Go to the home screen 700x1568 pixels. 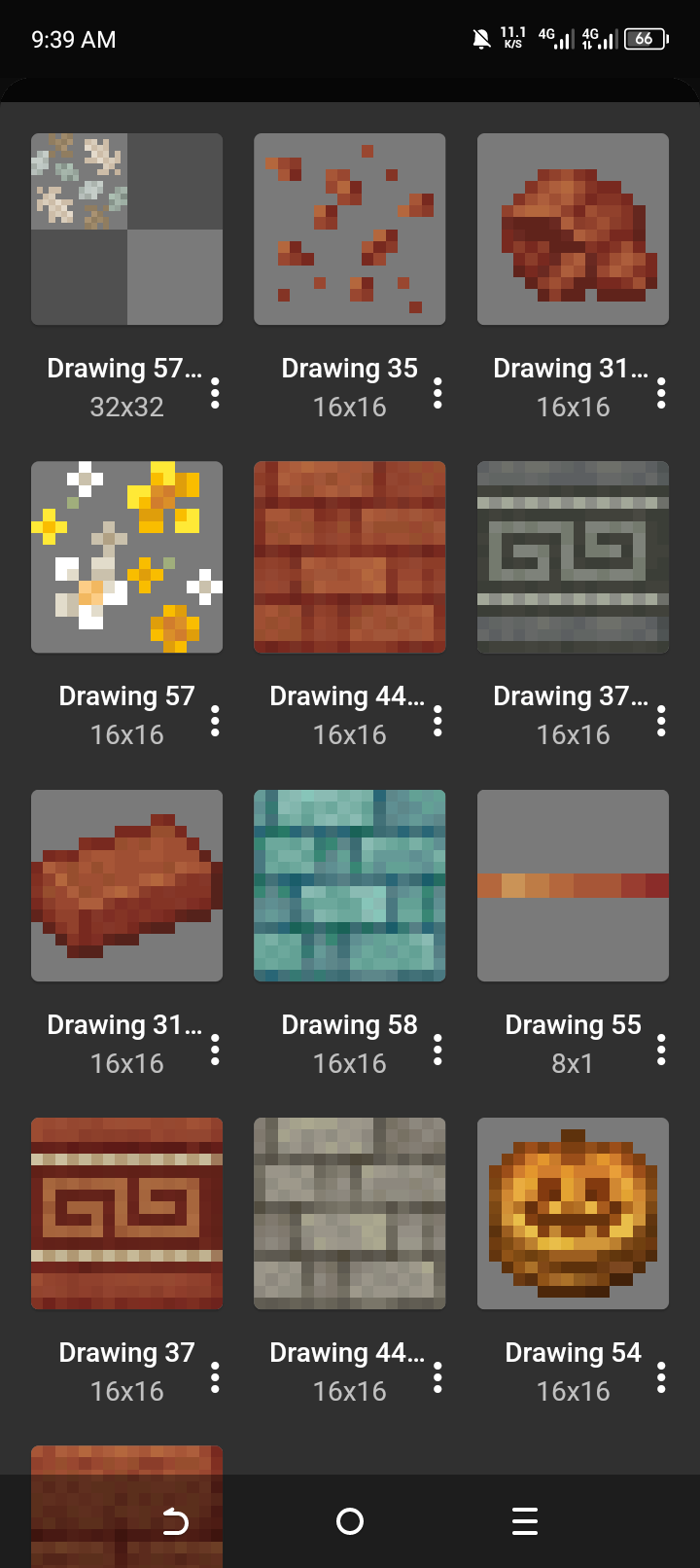(x=350, y=1521)
